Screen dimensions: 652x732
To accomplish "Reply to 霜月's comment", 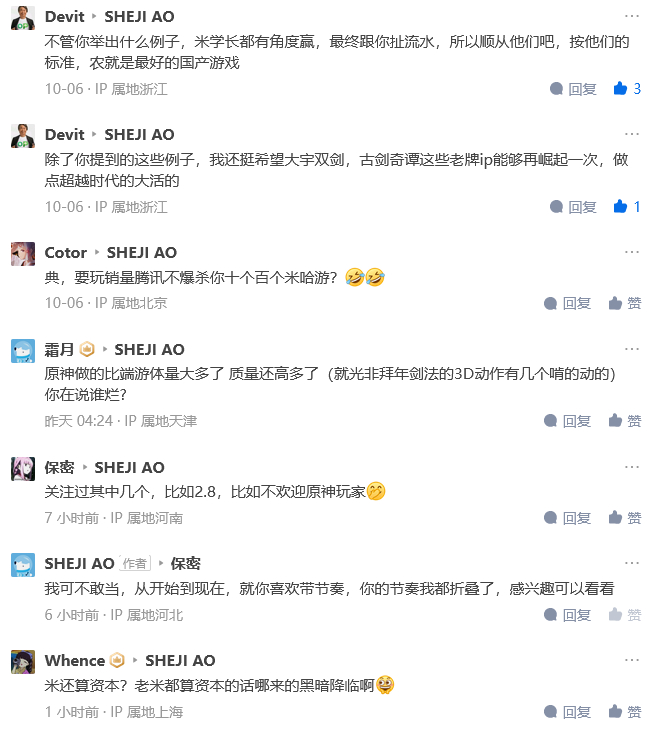I will tap(567, 421).
